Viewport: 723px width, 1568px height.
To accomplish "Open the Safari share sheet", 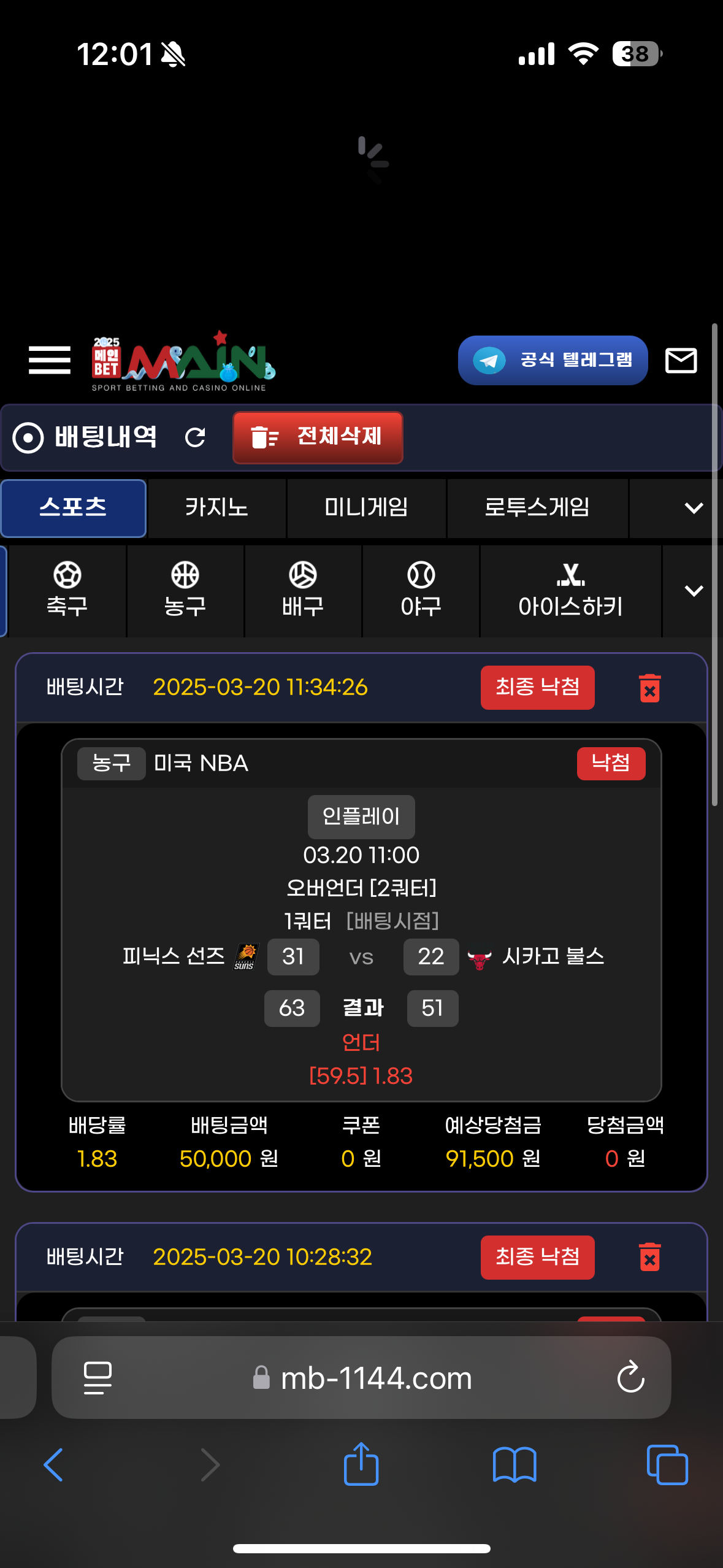I will pos(361,1464).
